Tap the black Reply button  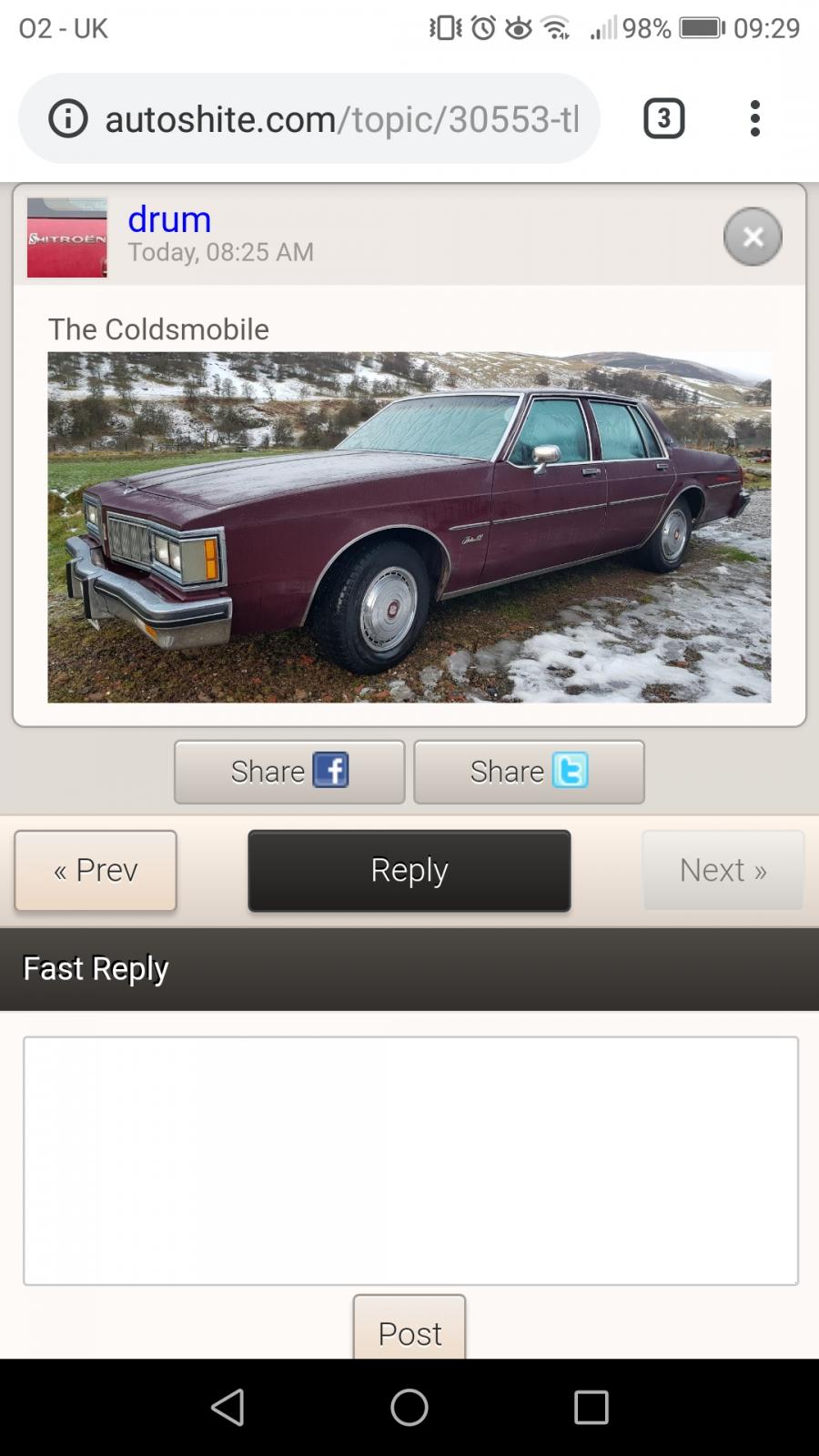click(x=409, y=871)
